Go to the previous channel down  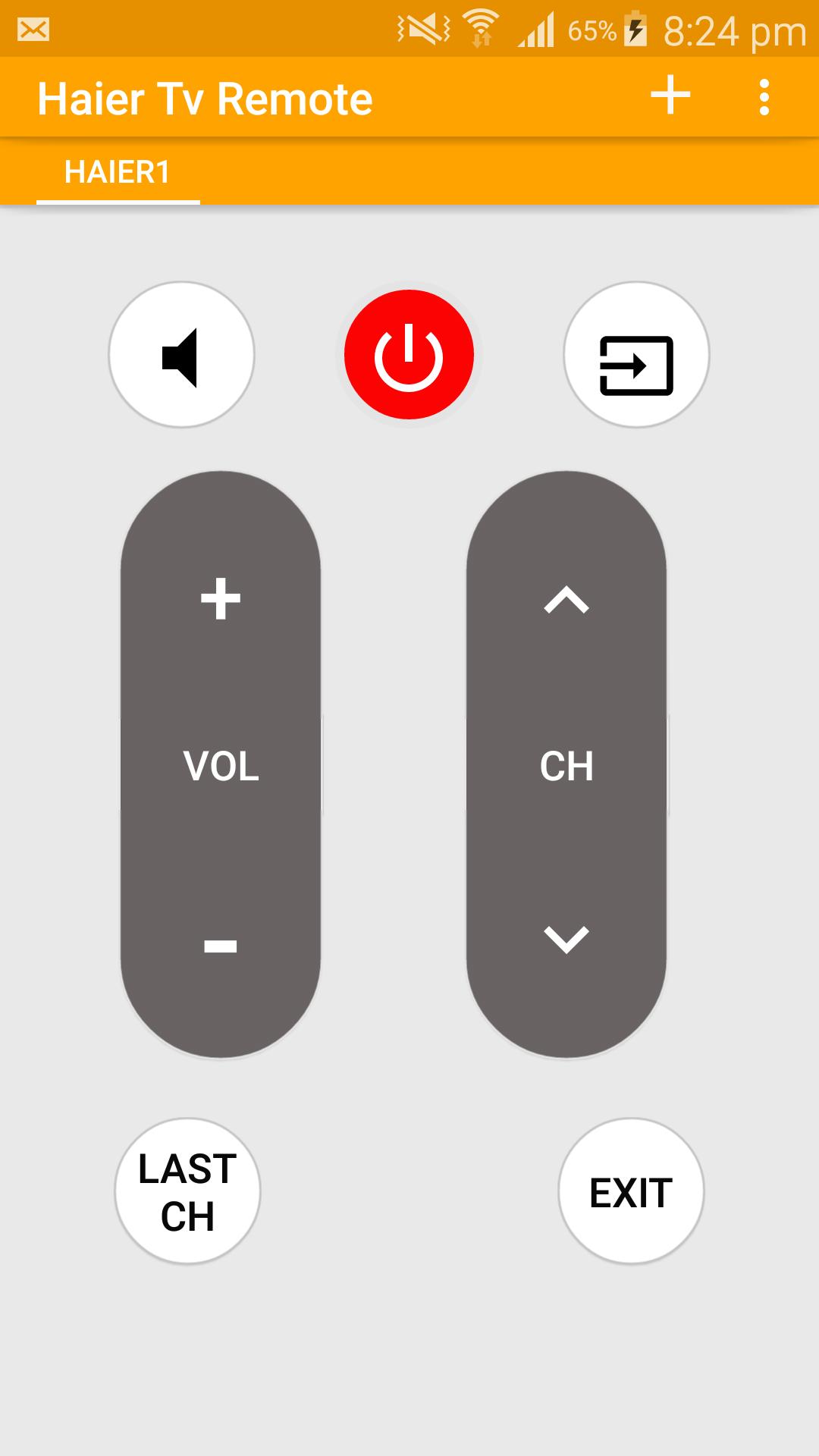coord(566,939)
